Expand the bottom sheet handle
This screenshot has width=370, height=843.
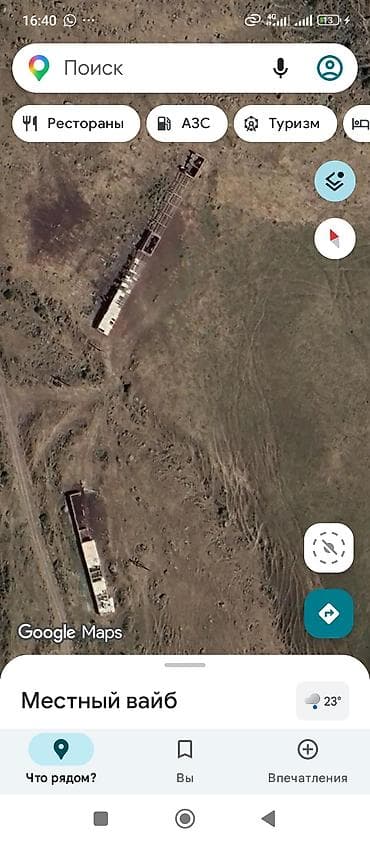coord(185,665)
